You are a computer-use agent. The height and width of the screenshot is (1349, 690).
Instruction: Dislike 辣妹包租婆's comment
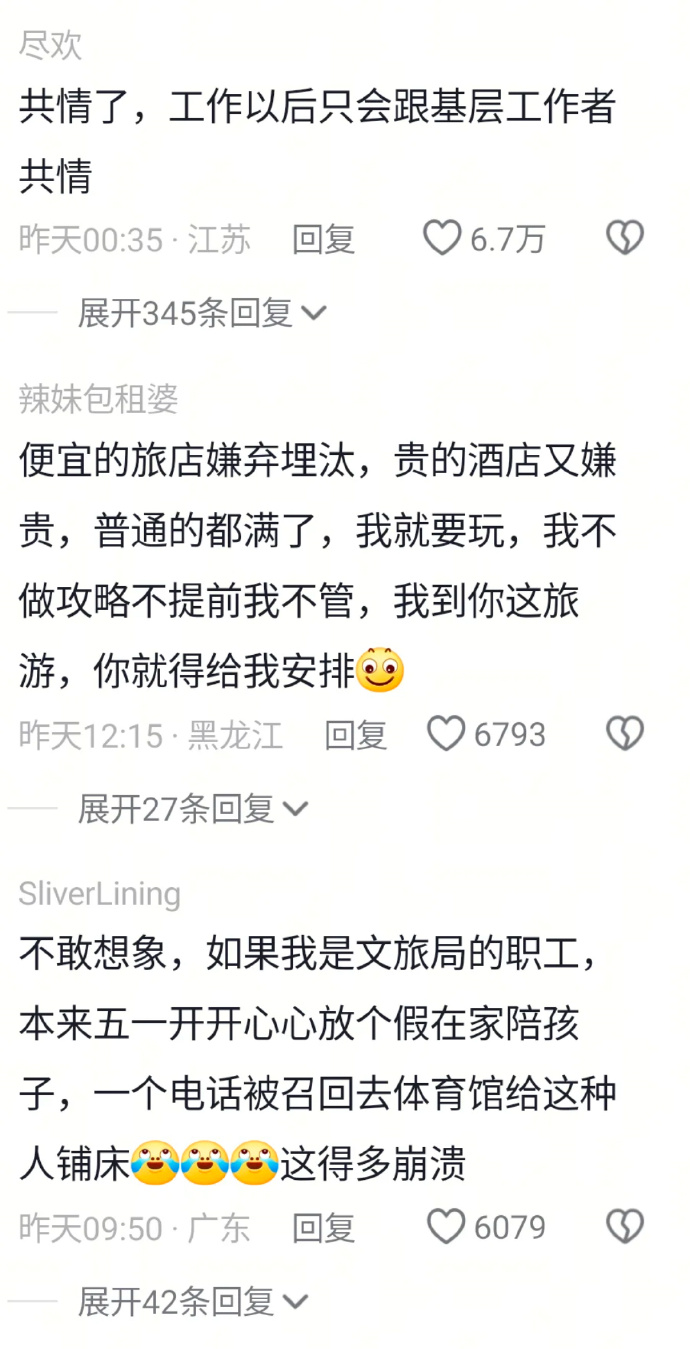[625, 735]
